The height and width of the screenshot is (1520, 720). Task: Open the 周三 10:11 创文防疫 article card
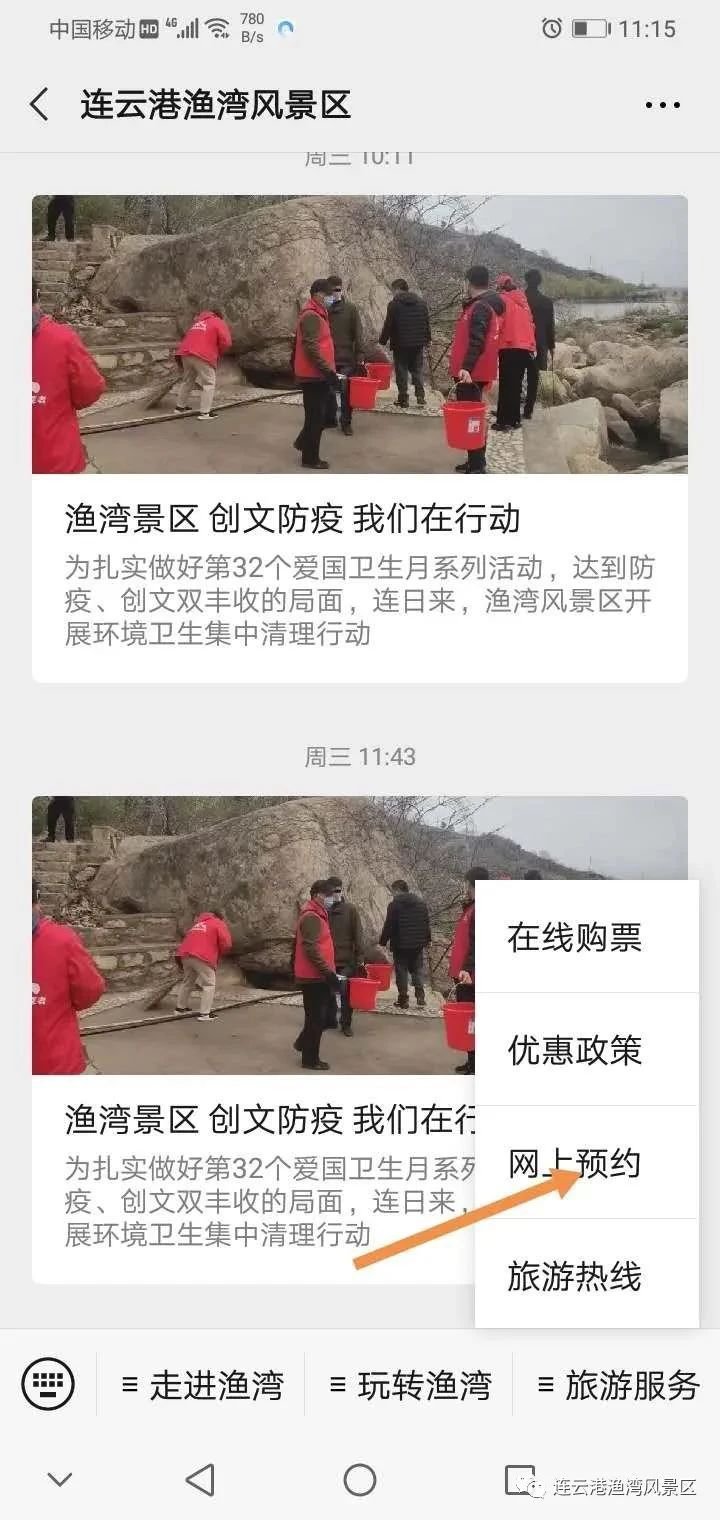click(359, 438)
